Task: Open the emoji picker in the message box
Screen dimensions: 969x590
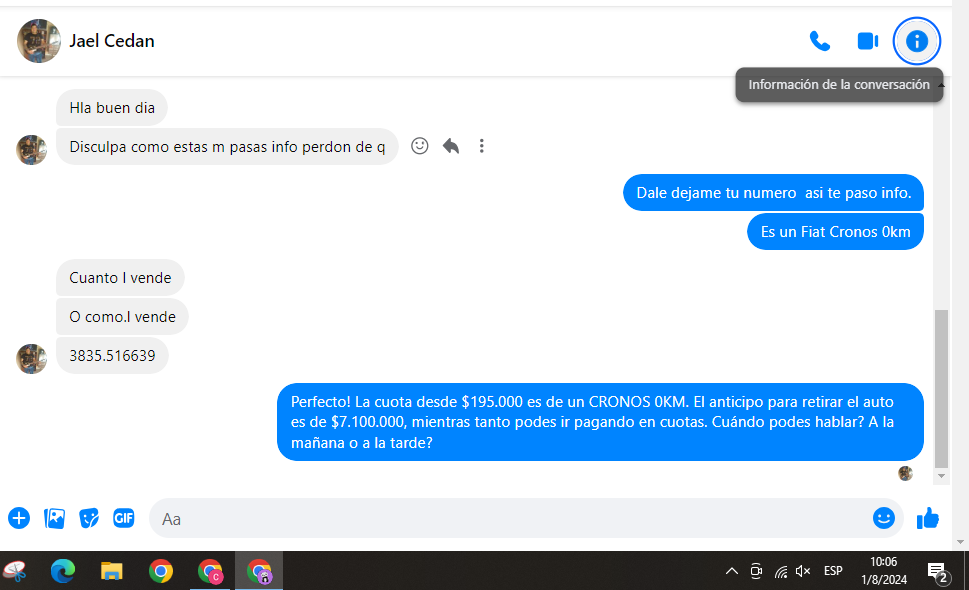Action: [883, 518]
